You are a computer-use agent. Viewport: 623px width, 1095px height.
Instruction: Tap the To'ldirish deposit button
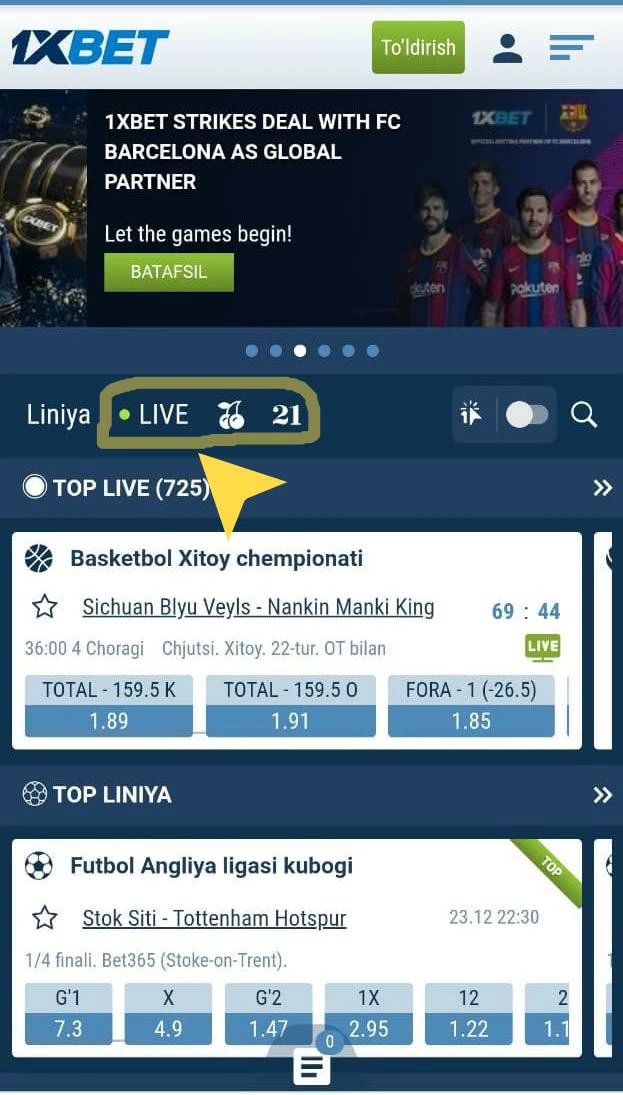click(418, 47)
